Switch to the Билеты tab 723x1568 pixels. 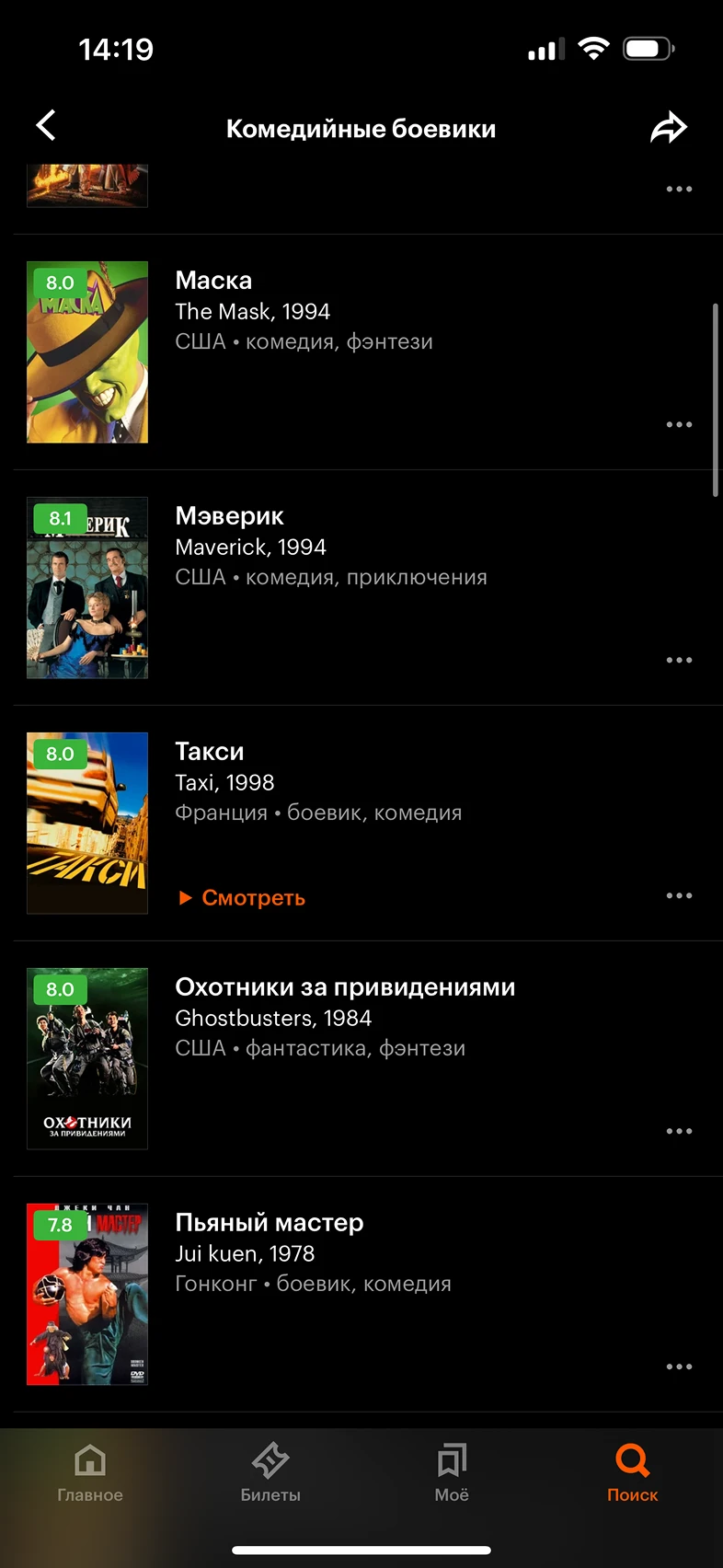click(270, 1472)
